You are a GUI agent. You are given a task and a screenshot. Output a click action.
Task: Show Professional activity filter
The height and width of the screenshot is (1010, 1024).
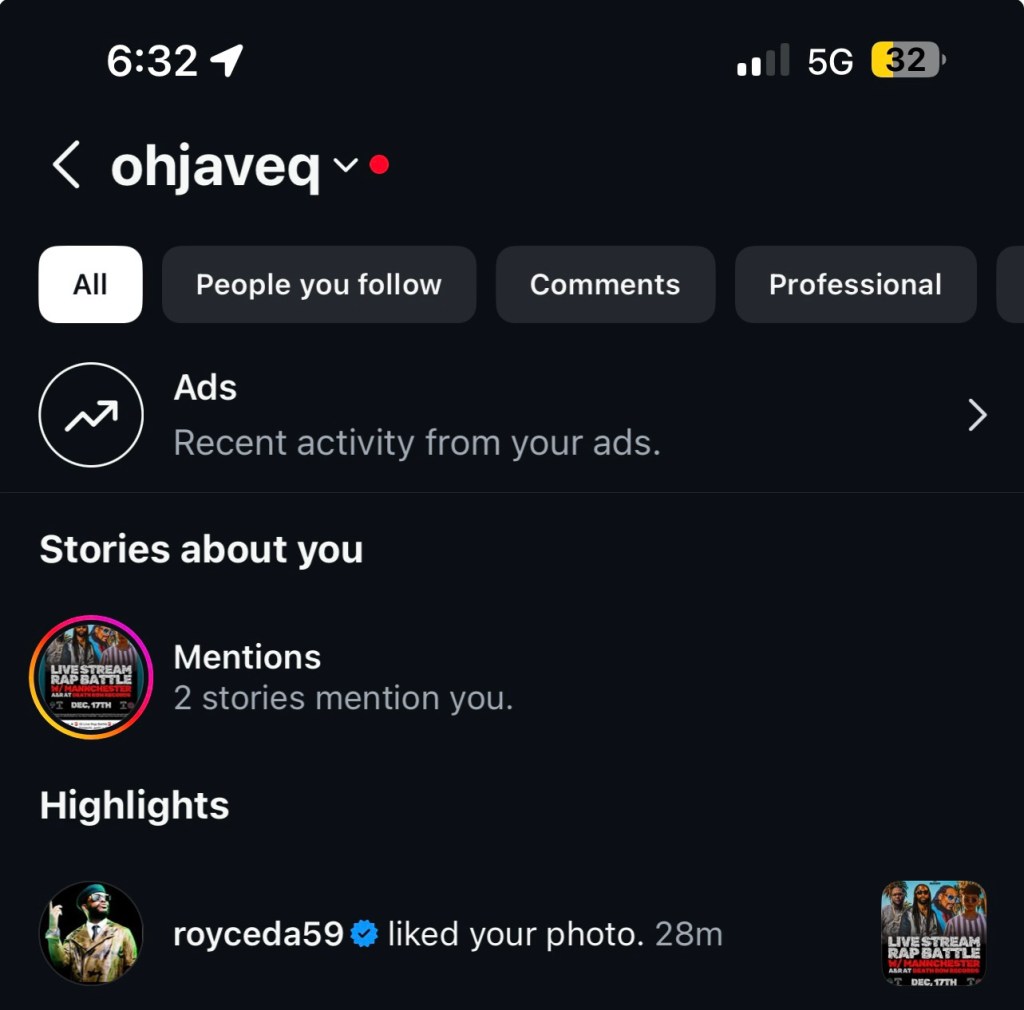[x=855, y=285]
